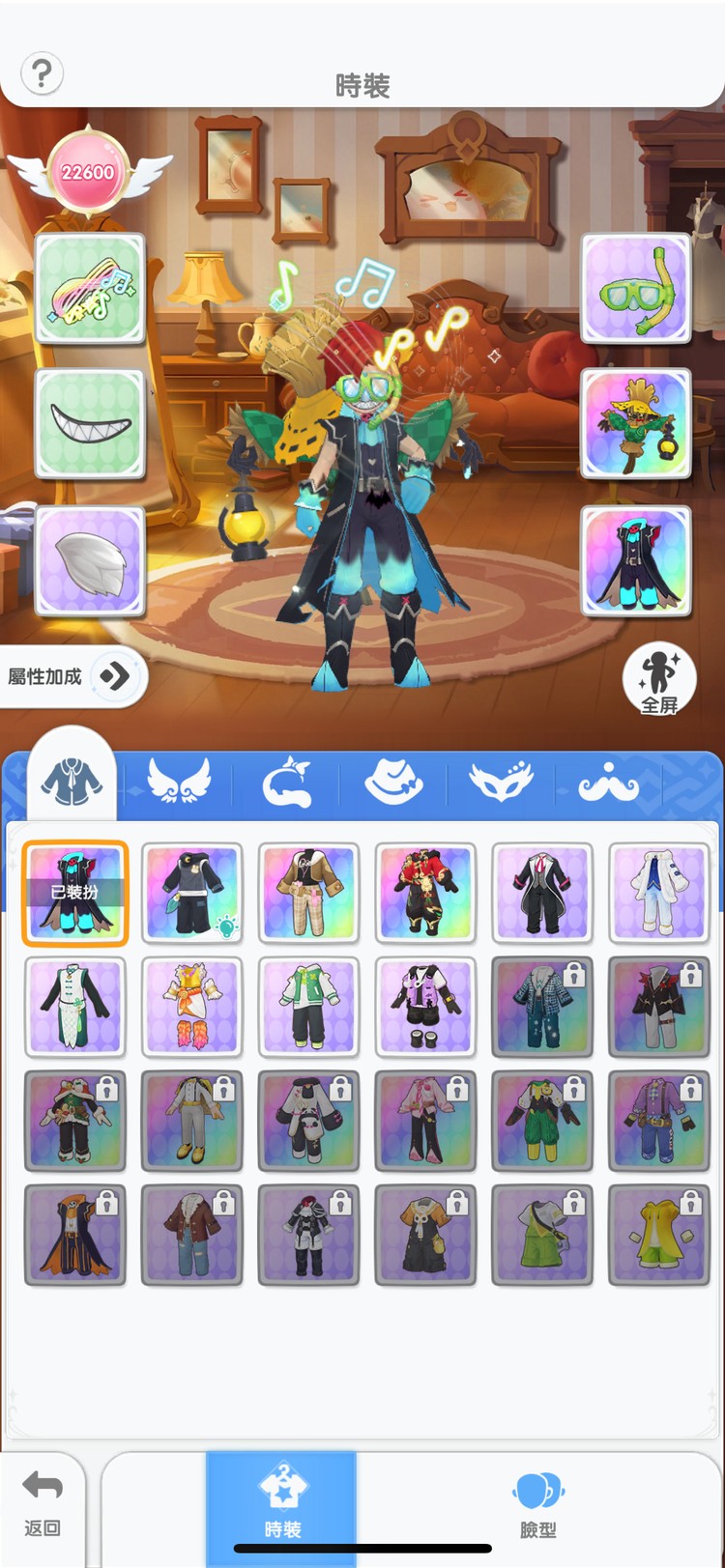The image size is (725, 1568).
Task: Expand the 屬性加成 attribute bonus panel
Action: [115, 676]
